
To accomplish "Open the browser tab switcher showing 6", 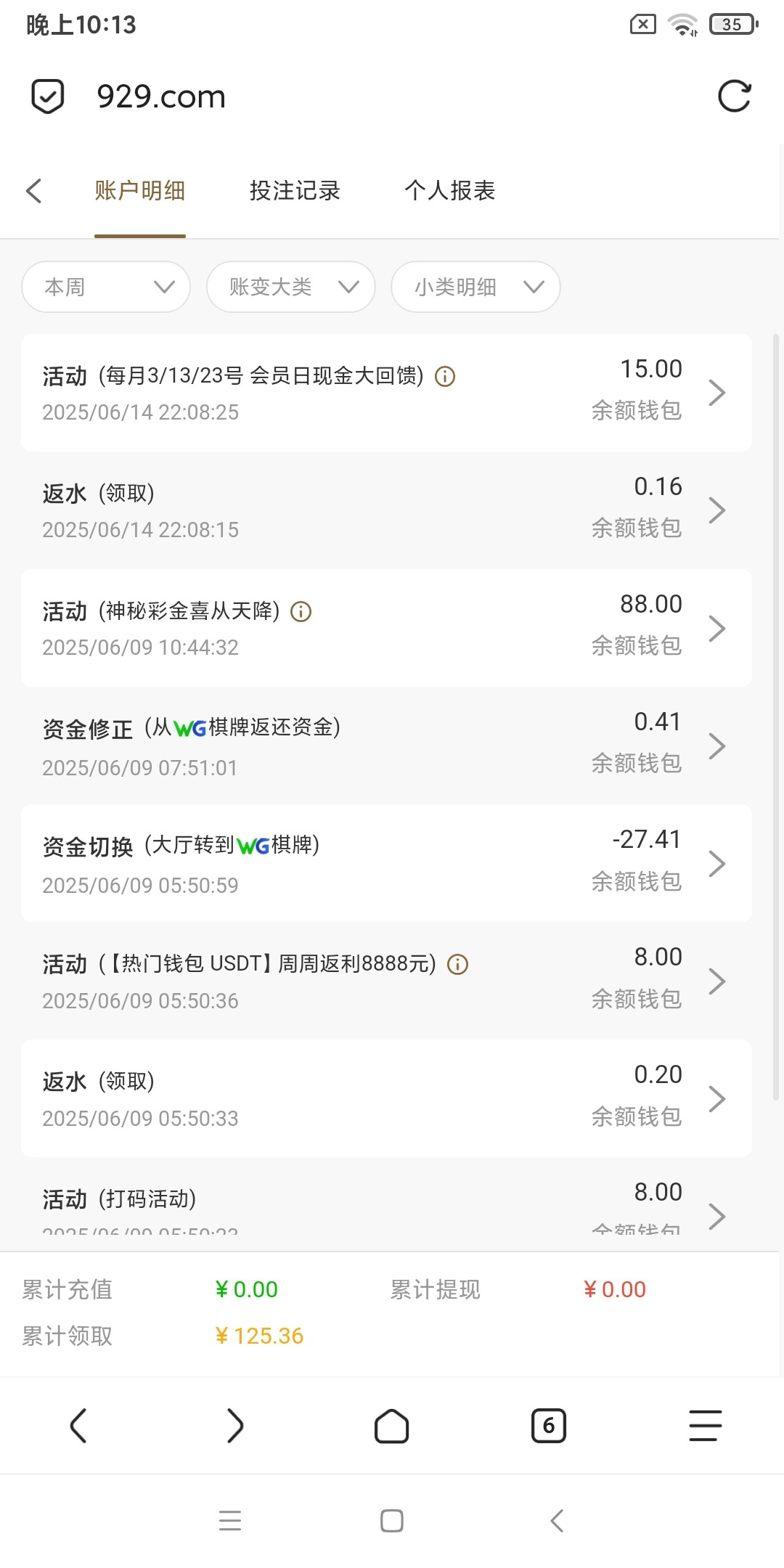I will click(x=548, y=1426).
